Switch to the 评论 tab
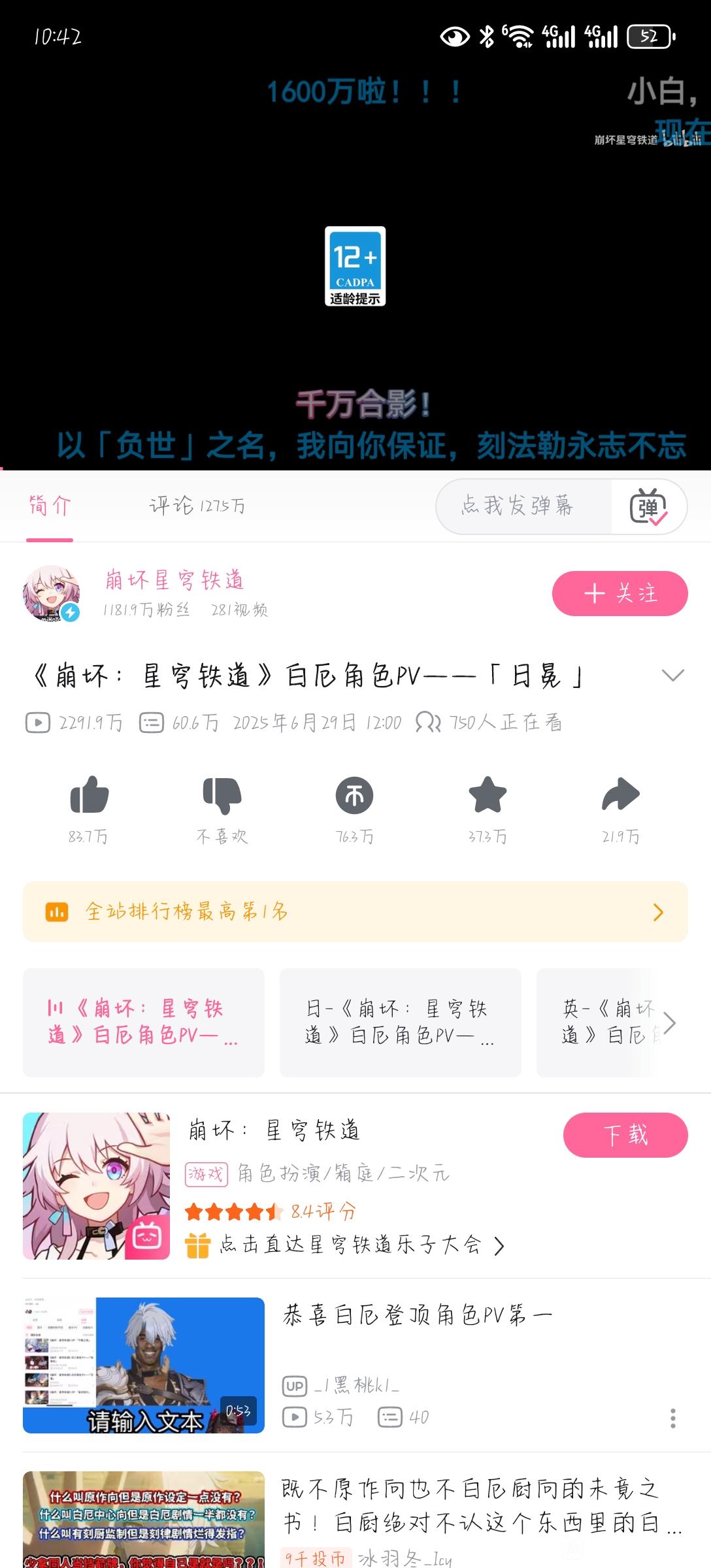711x1568 pixels. (x=197, y=506)
